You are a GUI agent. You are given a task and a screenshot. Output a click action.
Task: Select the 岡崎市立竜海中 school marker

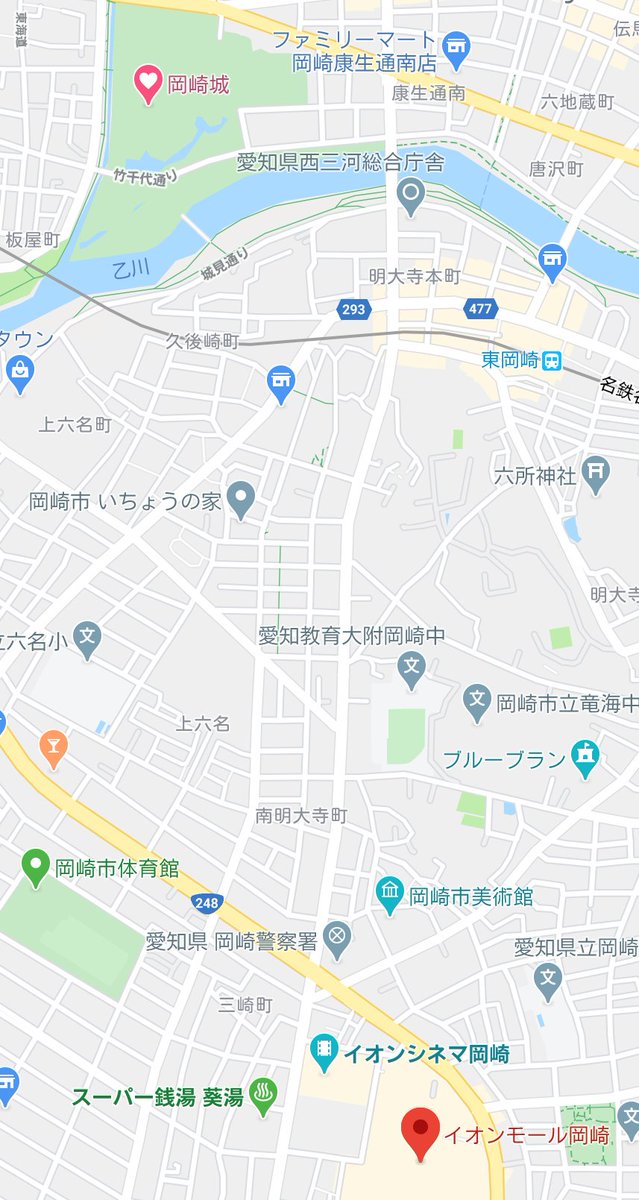pyautogui.click(x=477, y=703)
